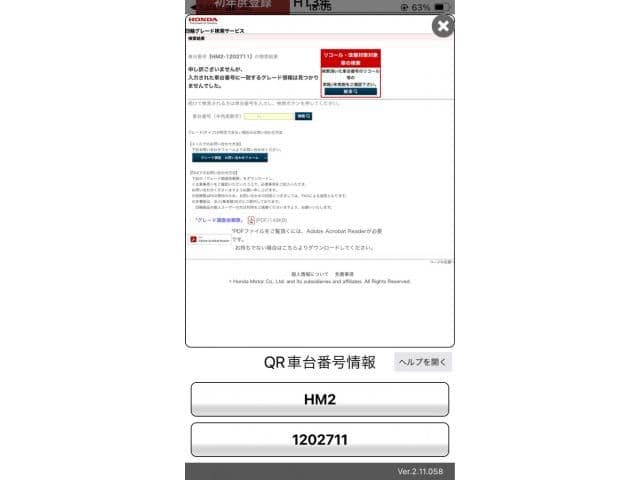The width and height of the screenshot is (640, 480).
Task: Open help with ヘルプを開く
Action: 423,362
